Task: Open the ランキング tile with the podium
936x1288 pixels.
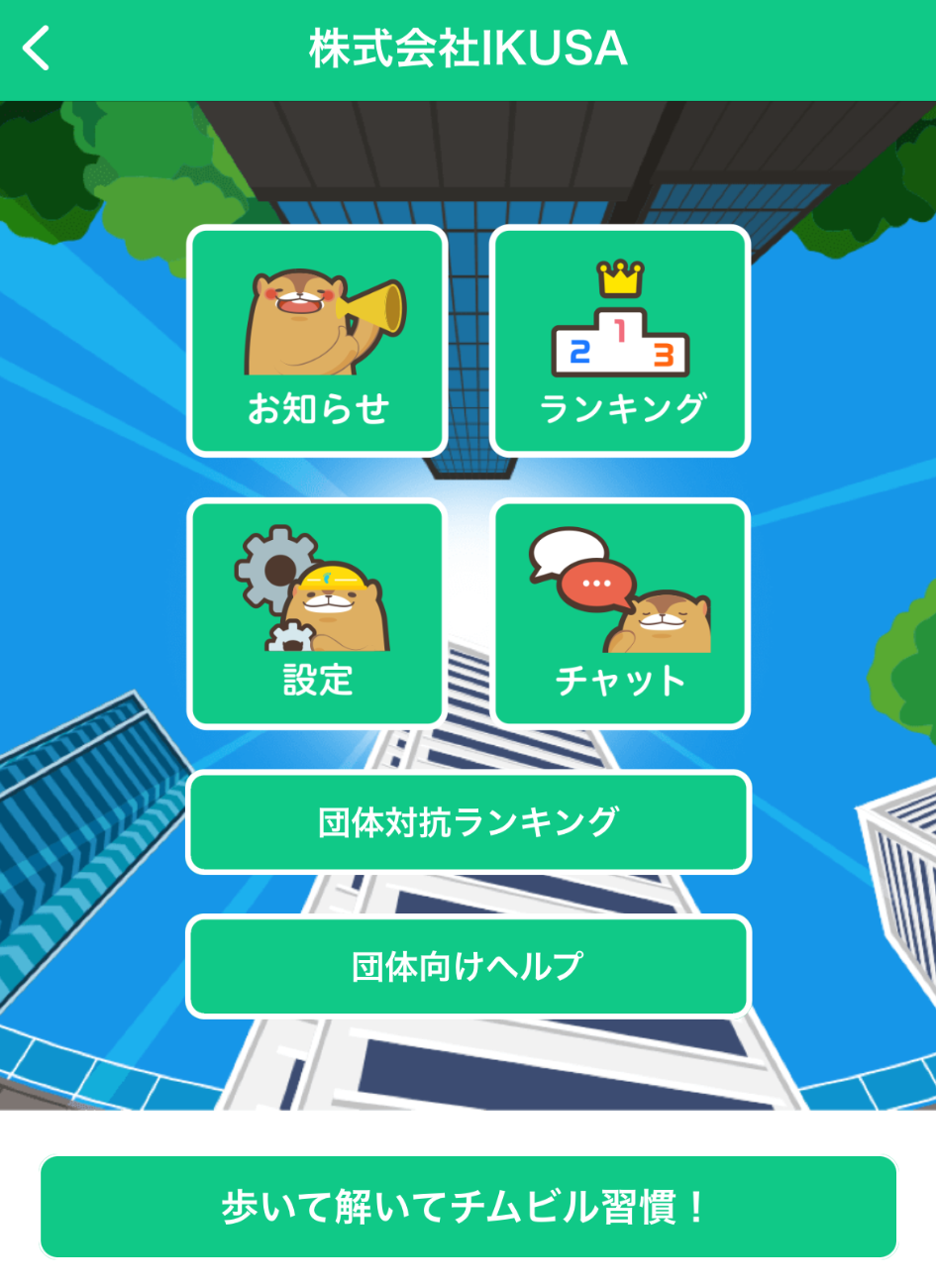Action: 620,341
